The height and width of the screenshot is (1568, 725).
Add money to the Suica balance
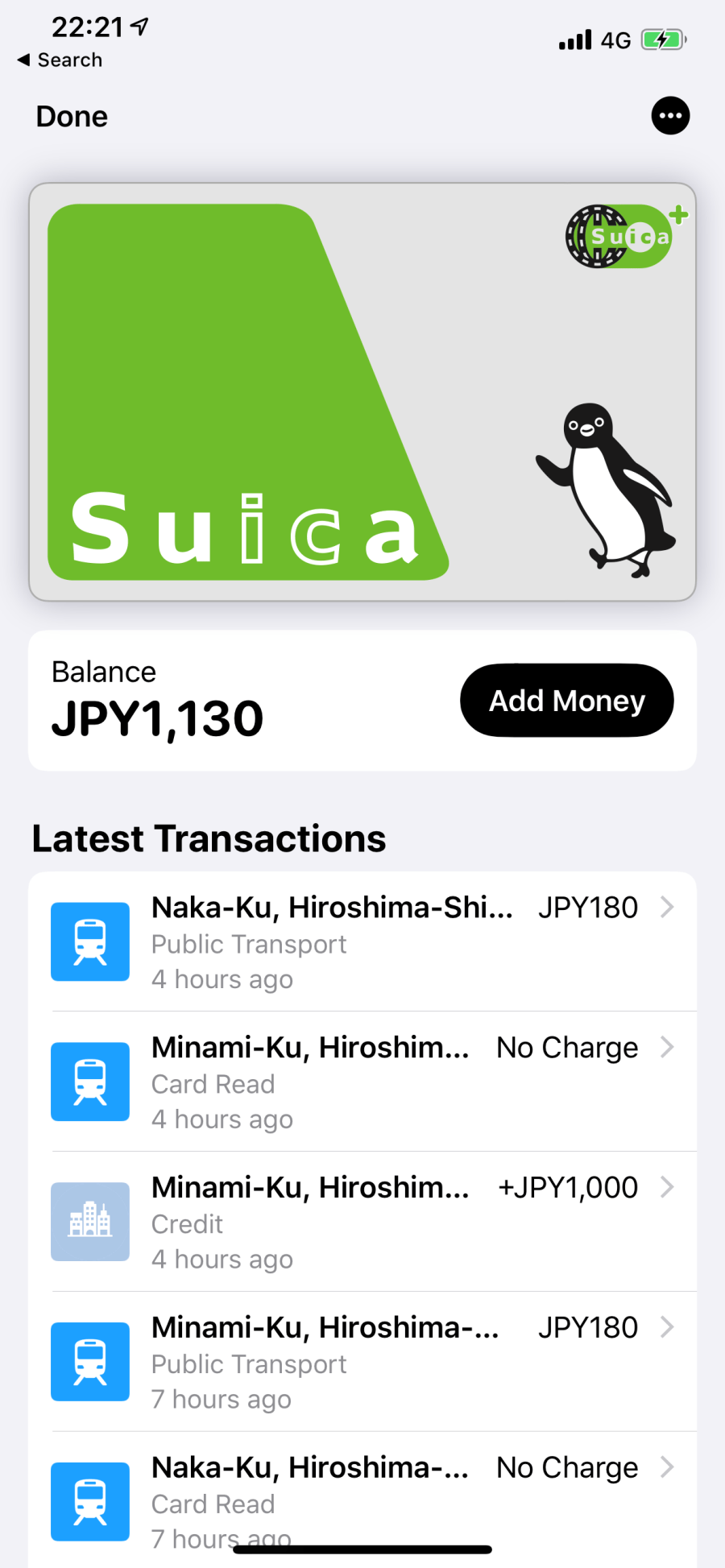pyautogui.click(x=566, y=701)
